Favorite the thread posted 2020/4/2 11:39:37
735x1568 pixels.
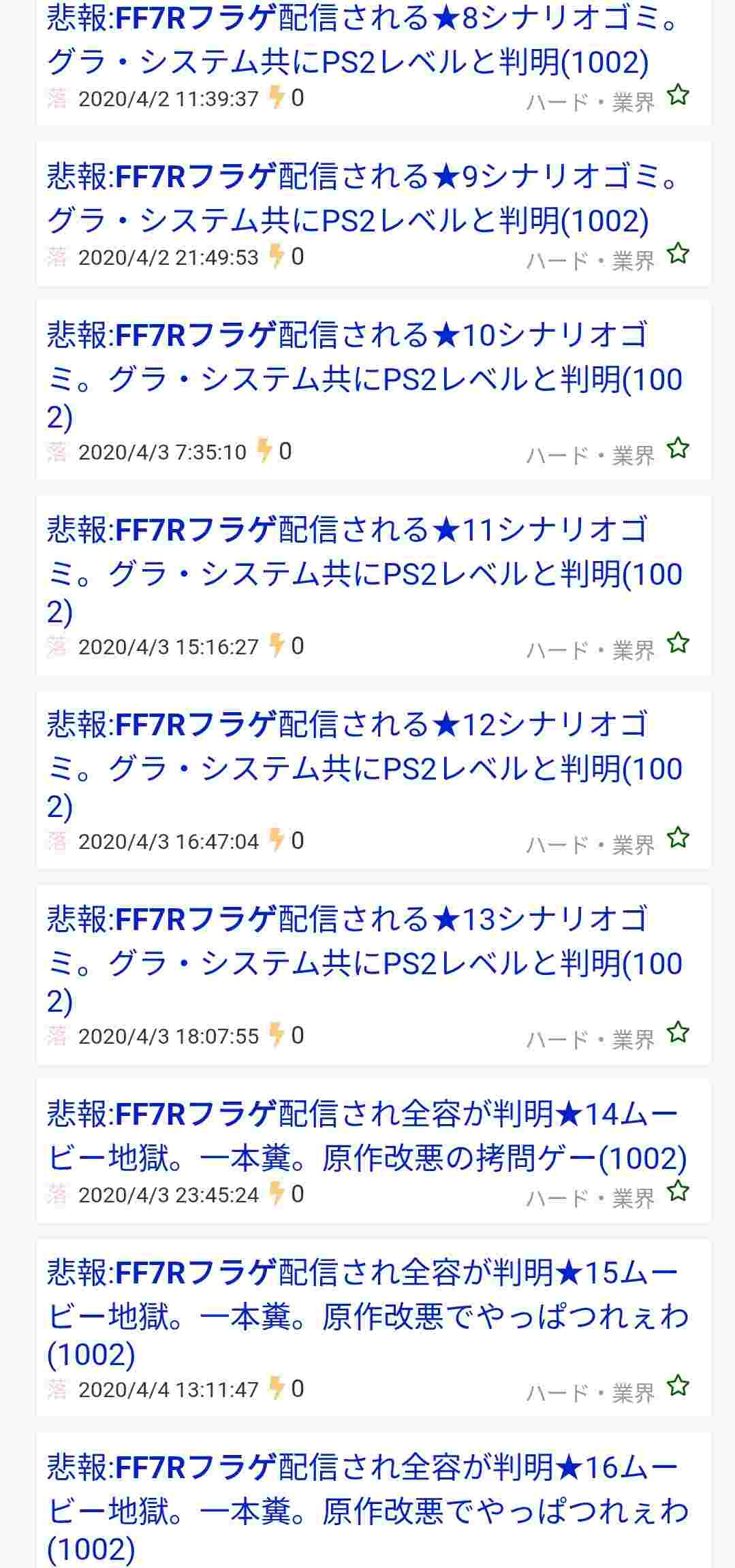(677, 96)
